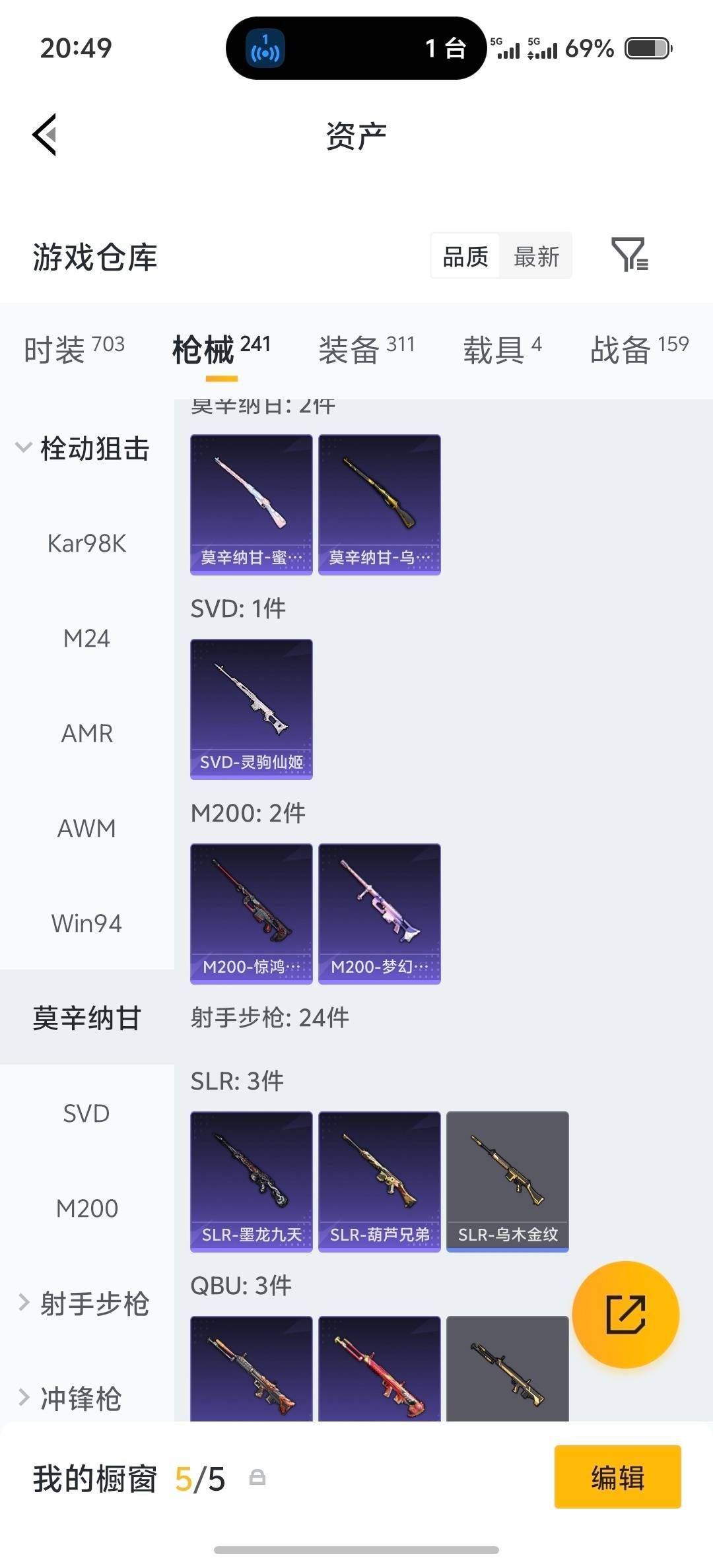This screenshot has height=1568, width=713.
Task: Open 我的橱窗 5/5
Action: [x=129, y=1480]
